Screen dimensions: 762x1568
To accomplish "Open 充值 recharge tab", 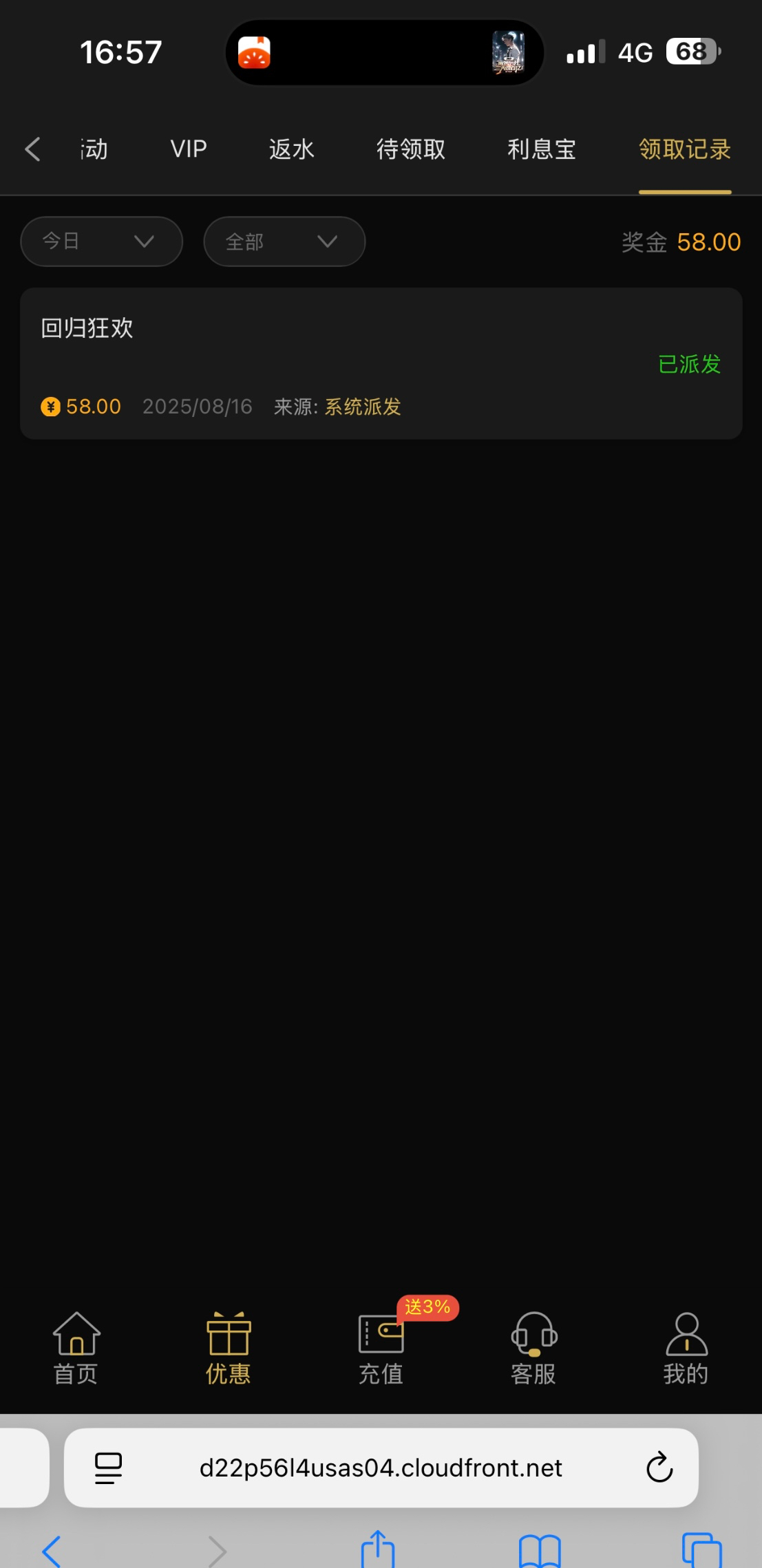I will pos(381,1347).
